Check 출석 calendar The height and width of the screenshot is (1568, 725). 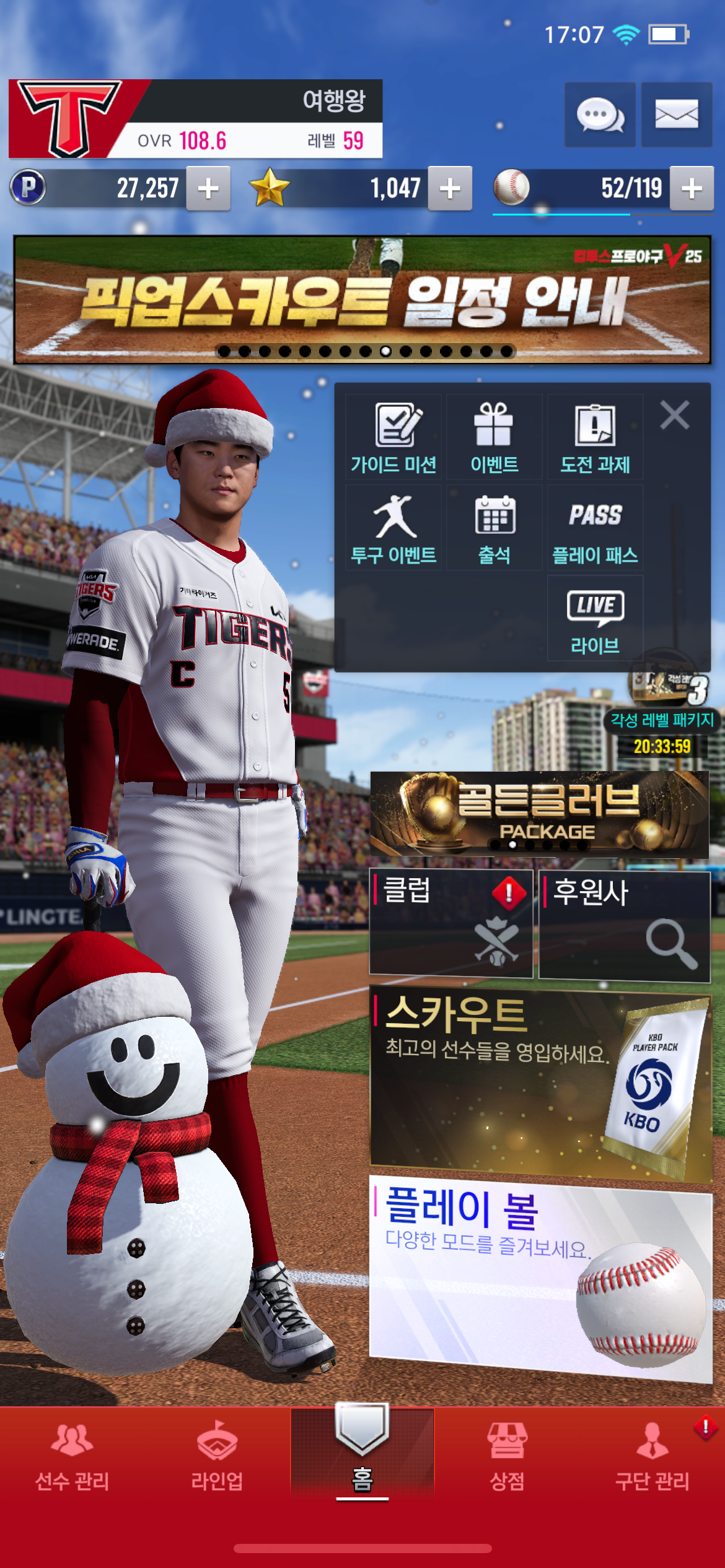click(494, 528)
